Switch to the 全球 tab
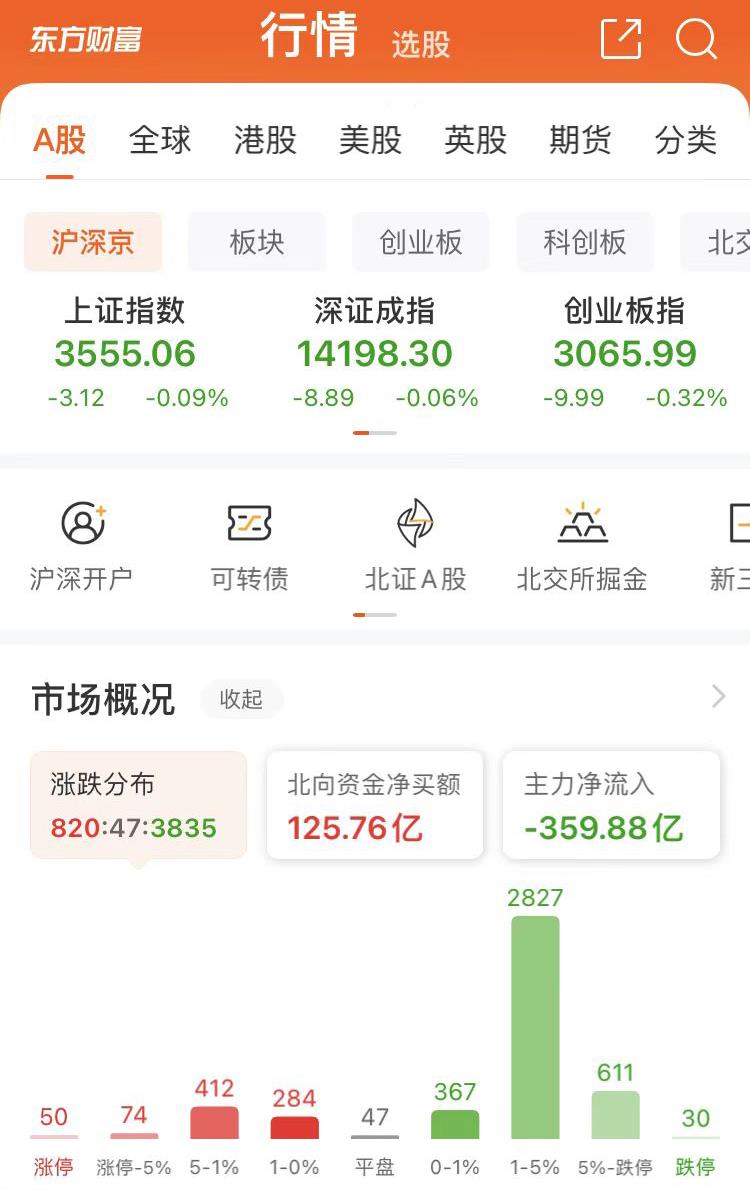Screen dimensions: 750x1191 coord(160,140)
